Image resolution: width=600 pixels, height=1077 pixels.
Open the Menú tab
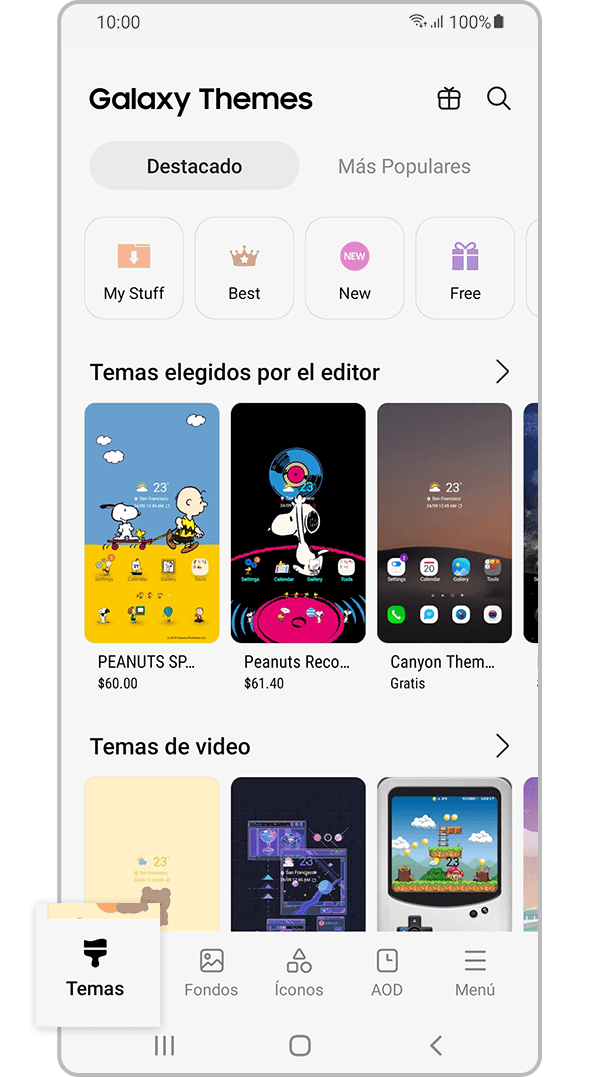(x=475, y=972)
